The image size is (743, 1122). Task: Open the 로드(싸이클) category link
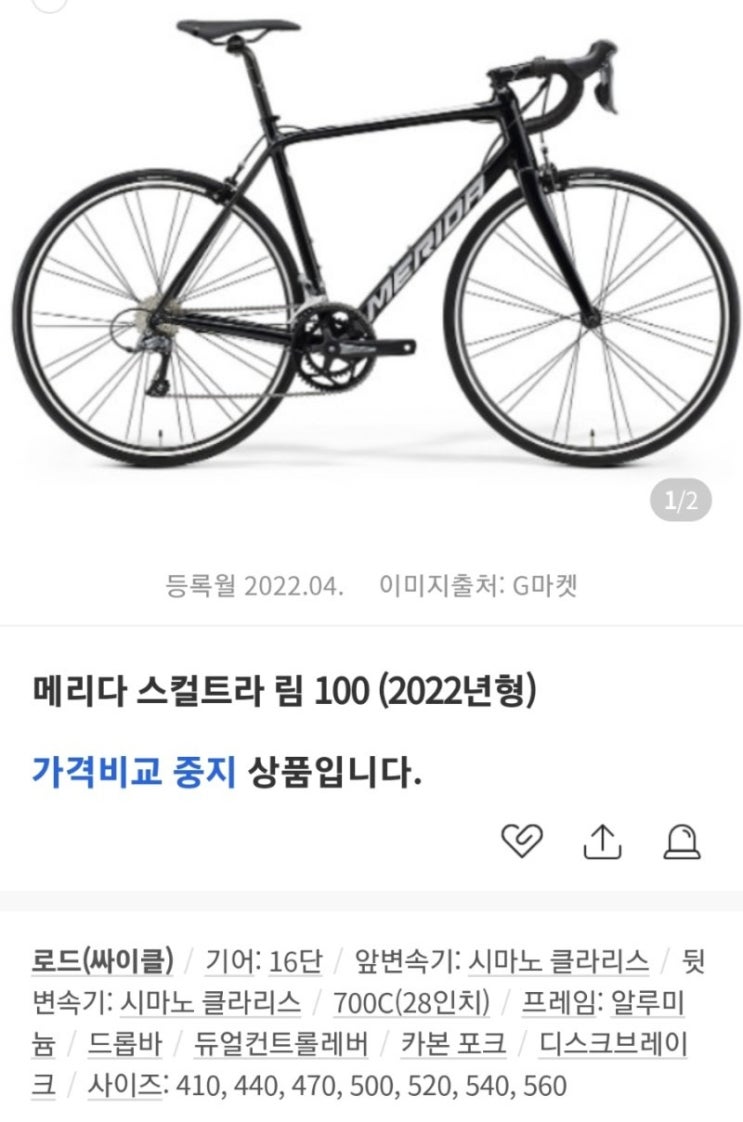pyautogui.click(x=102, y=962)
